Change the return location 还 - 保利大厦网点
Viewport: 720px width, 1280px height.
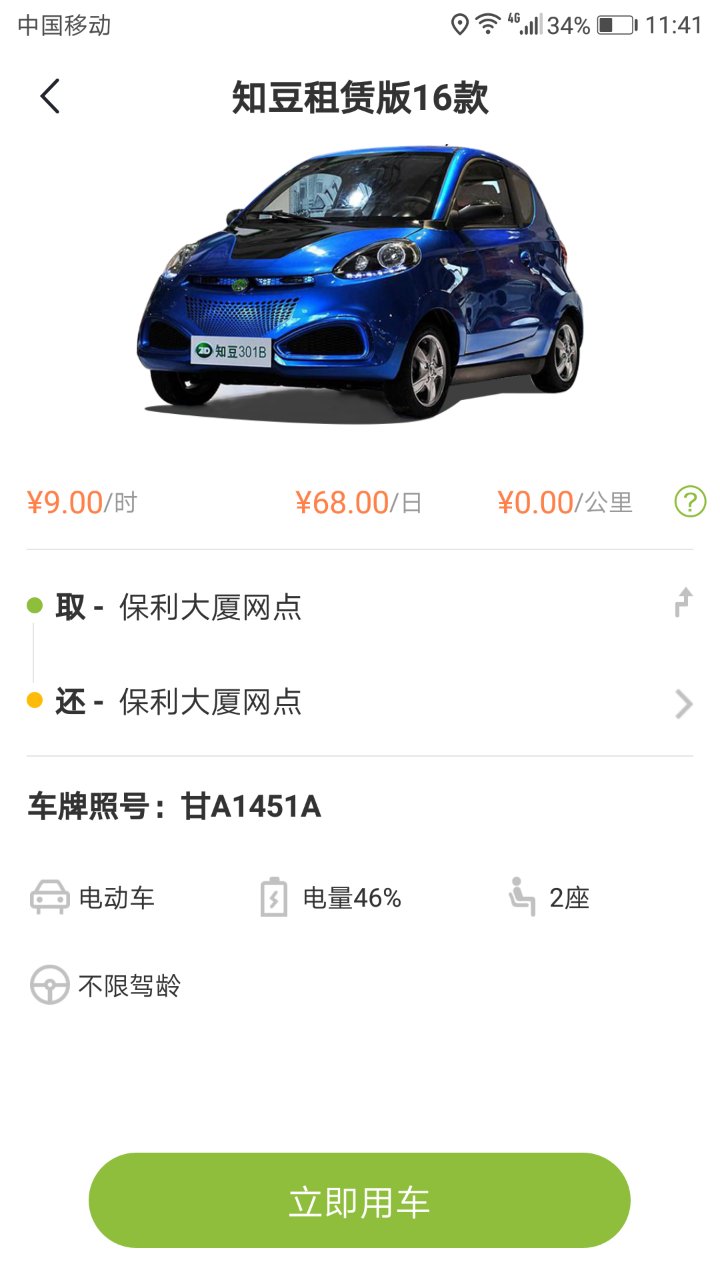click(360, 702)
